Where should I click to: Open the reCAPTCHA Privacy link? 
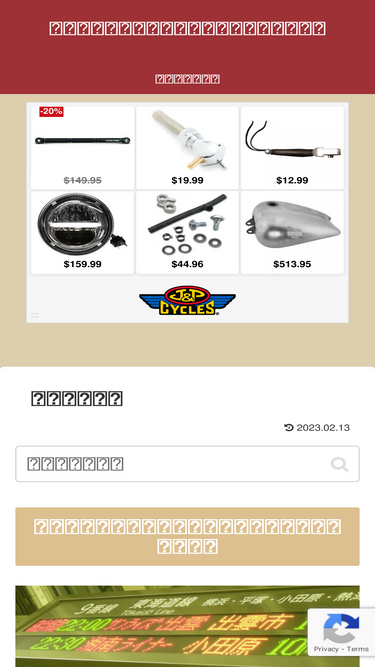(326, 649)
